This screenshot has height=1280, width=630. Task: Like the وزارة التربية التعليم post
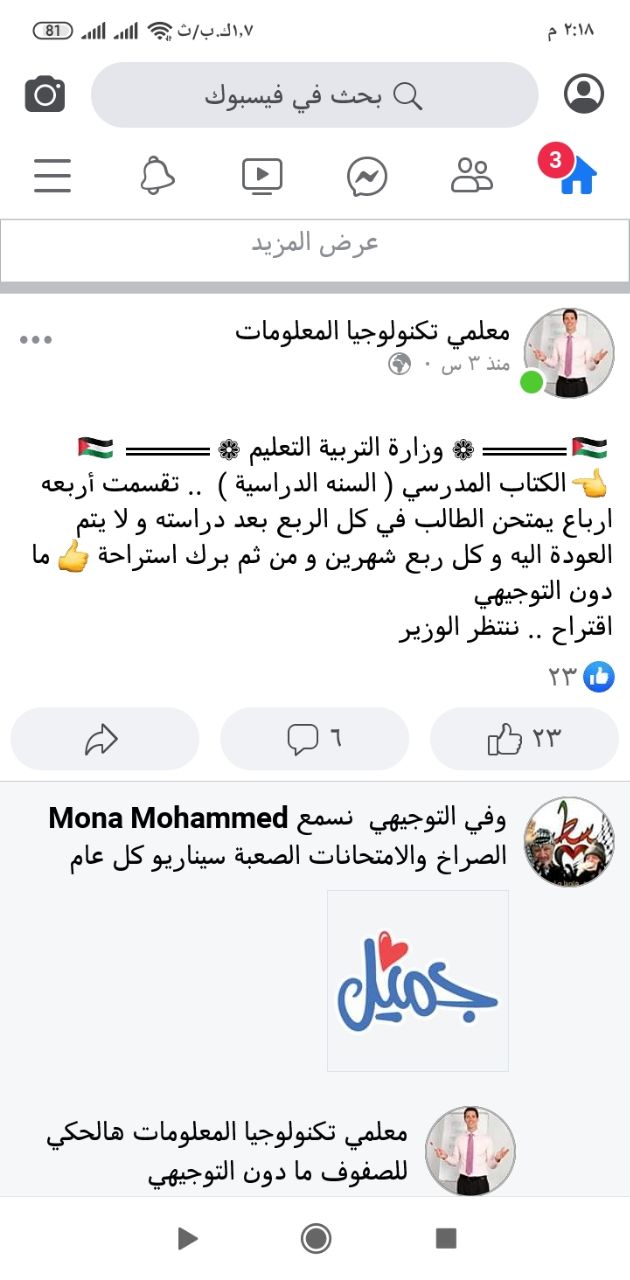(524, 739)
